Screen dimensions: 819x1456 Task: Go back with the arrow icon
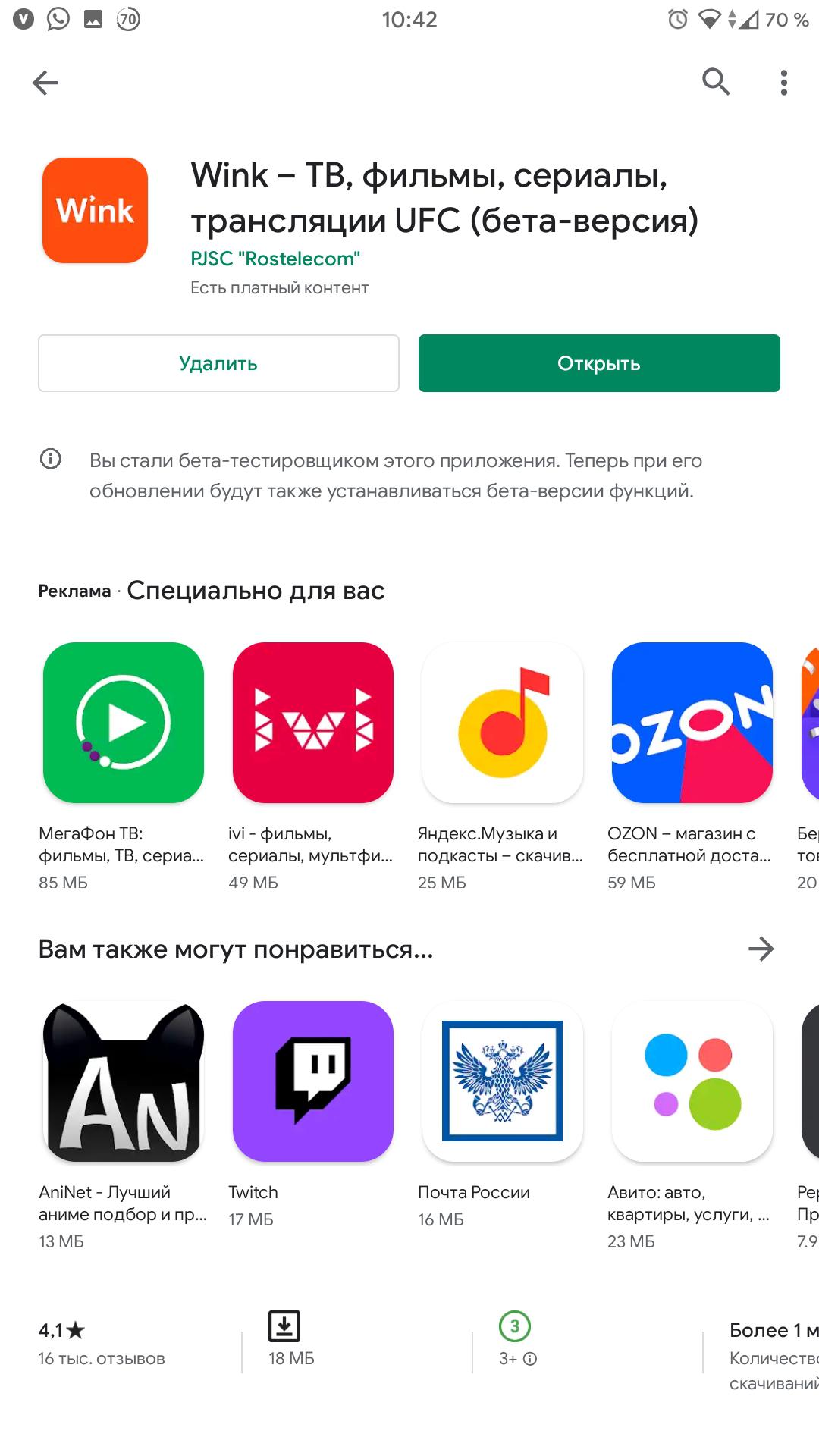click(x=45, y=83)
